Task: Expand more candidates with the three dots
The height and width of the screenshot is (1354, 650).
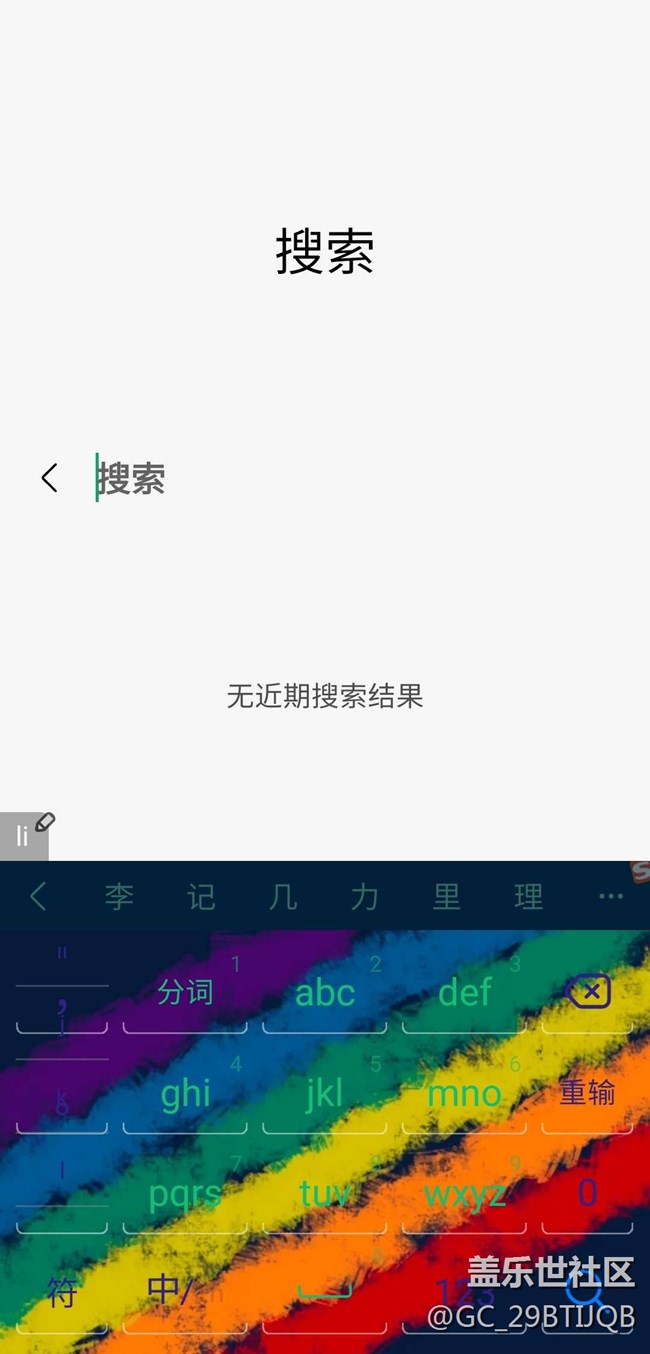Action: tap(610, 896)
